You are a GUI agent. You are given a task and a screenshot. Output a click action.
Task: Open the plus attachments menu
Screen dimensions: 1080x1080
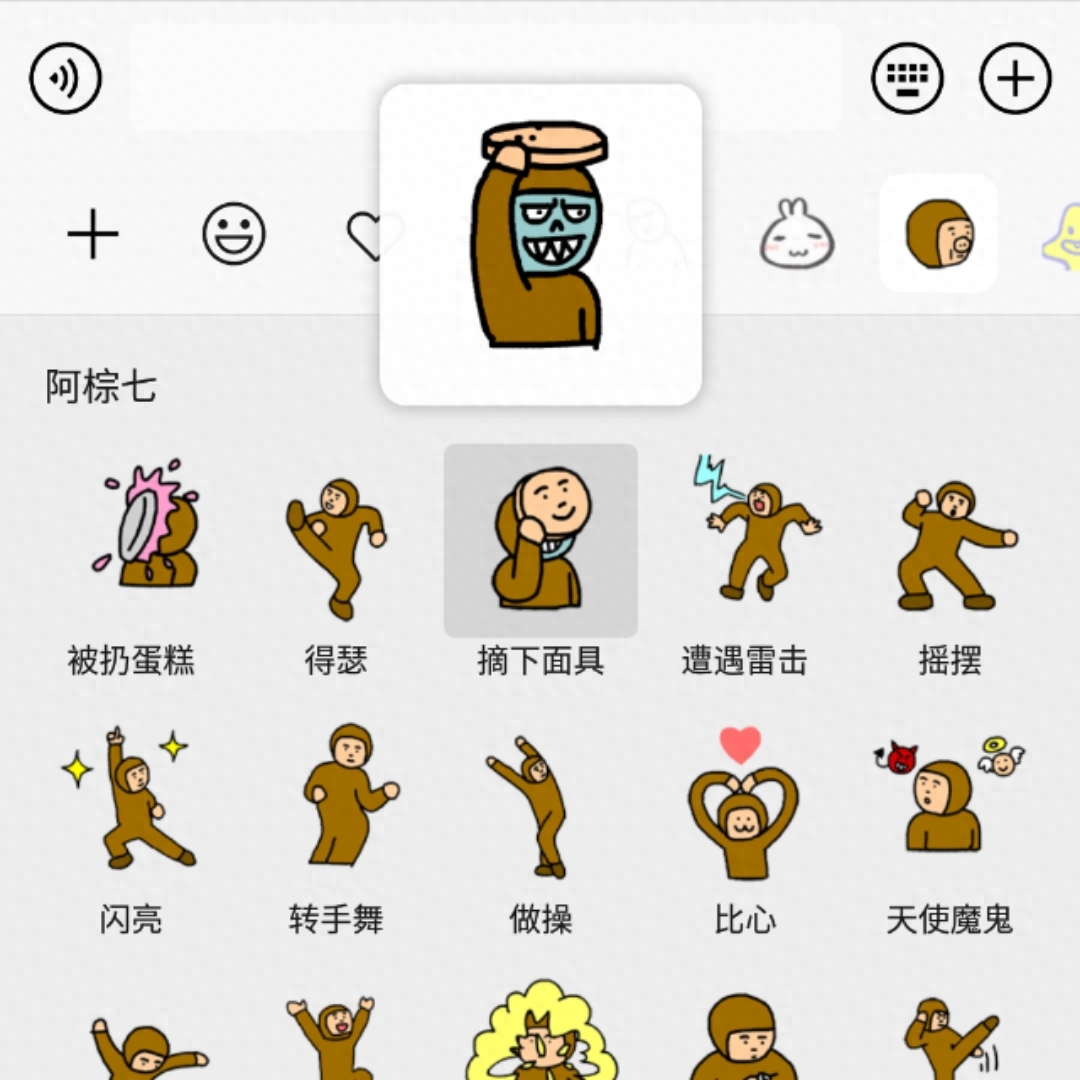[x=1015, y=78]
